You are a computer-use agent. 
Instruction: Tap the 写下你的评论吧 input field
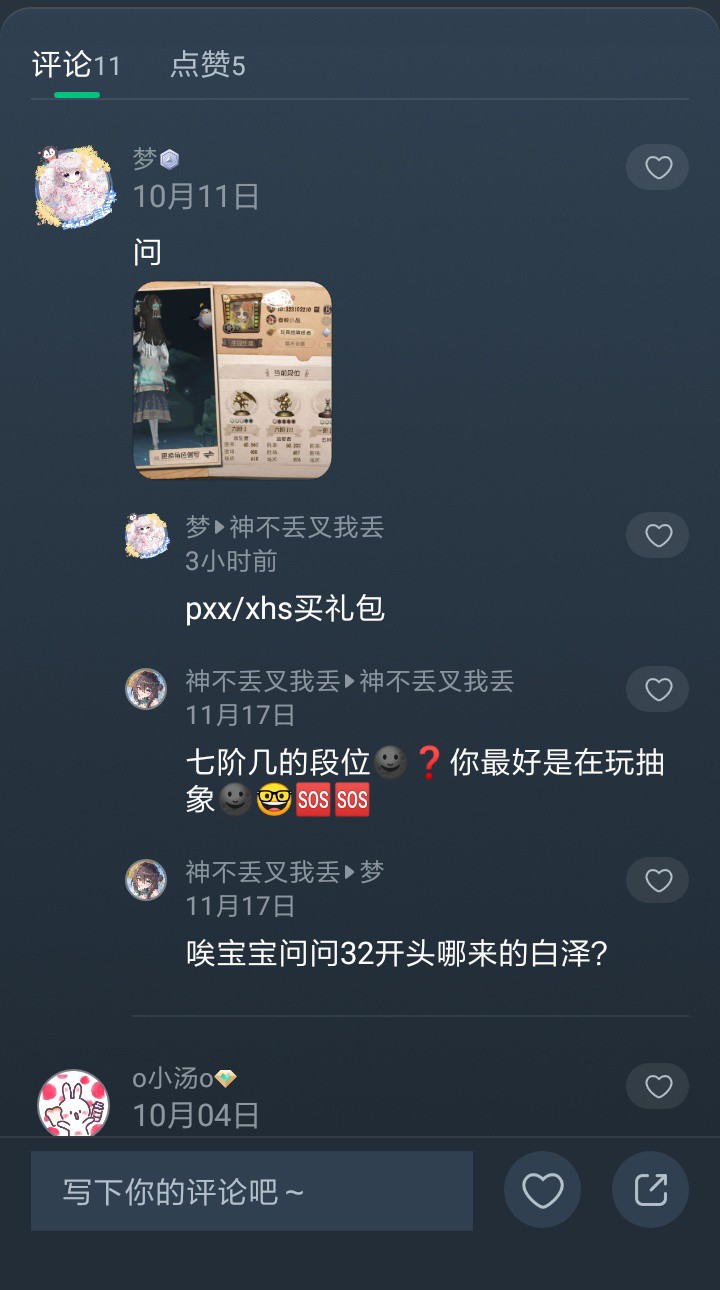pyautogui.click(x=252, y=1191)
